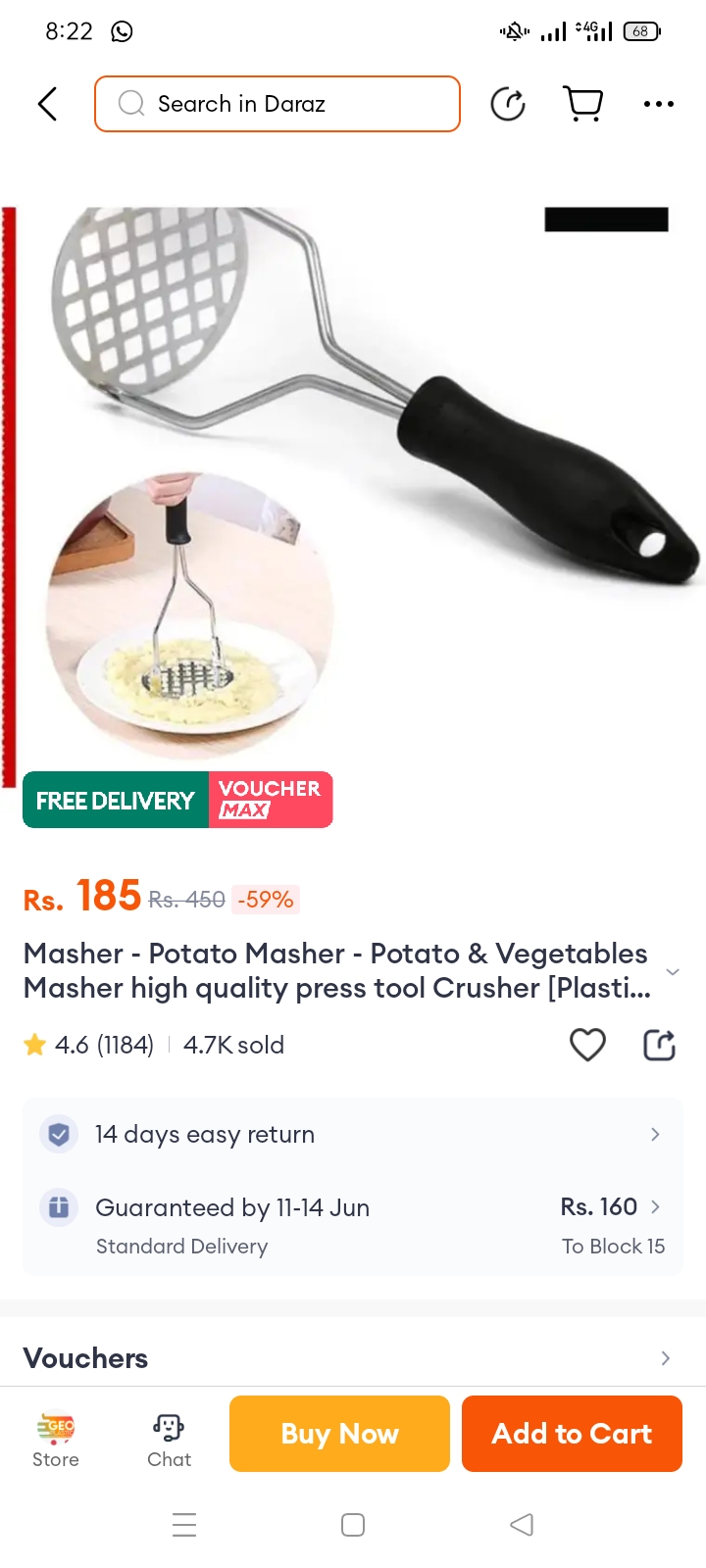
Task: Tap the system home button
Action: (x=353, y=1525)
